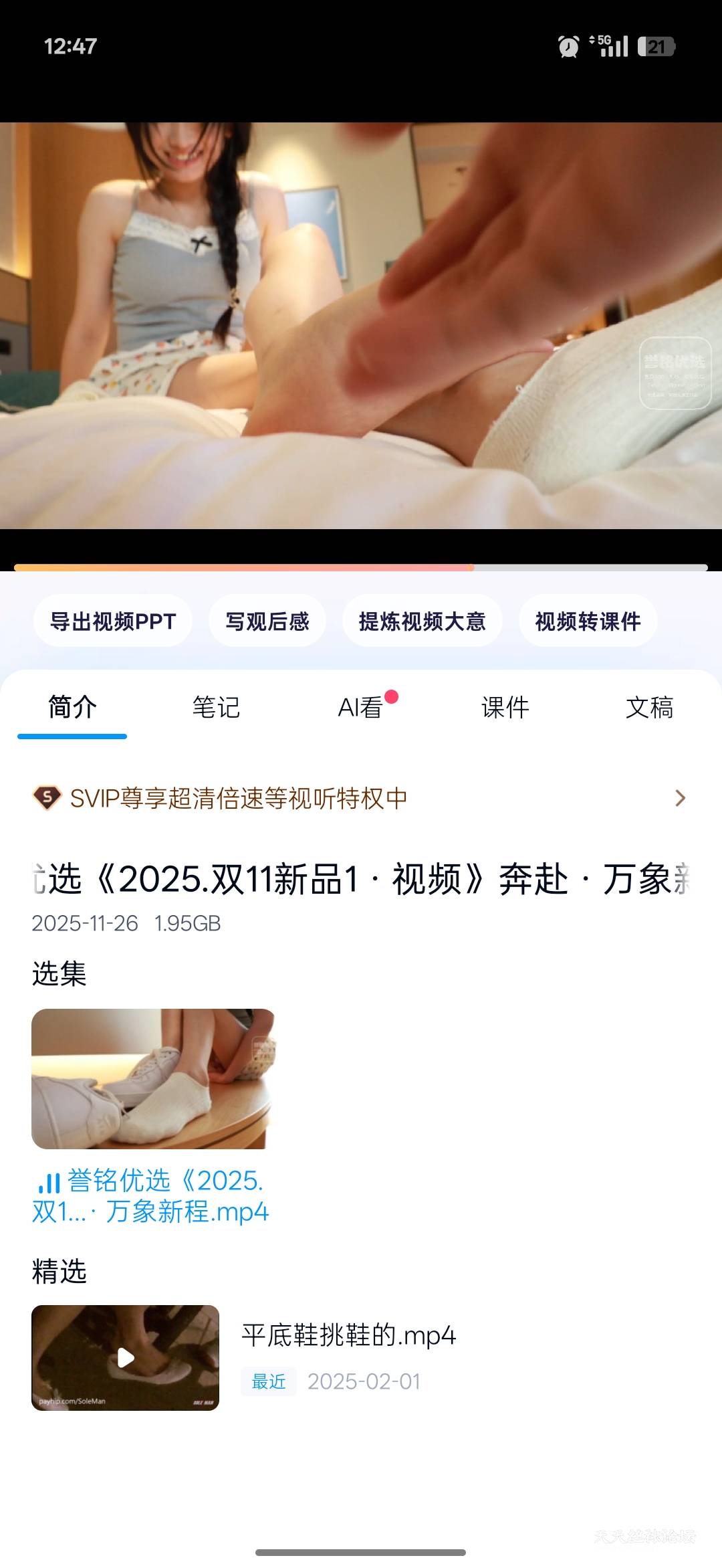722x1568 pixels.
Task: Open the 文稿 tab
Action: coord(649,707)
